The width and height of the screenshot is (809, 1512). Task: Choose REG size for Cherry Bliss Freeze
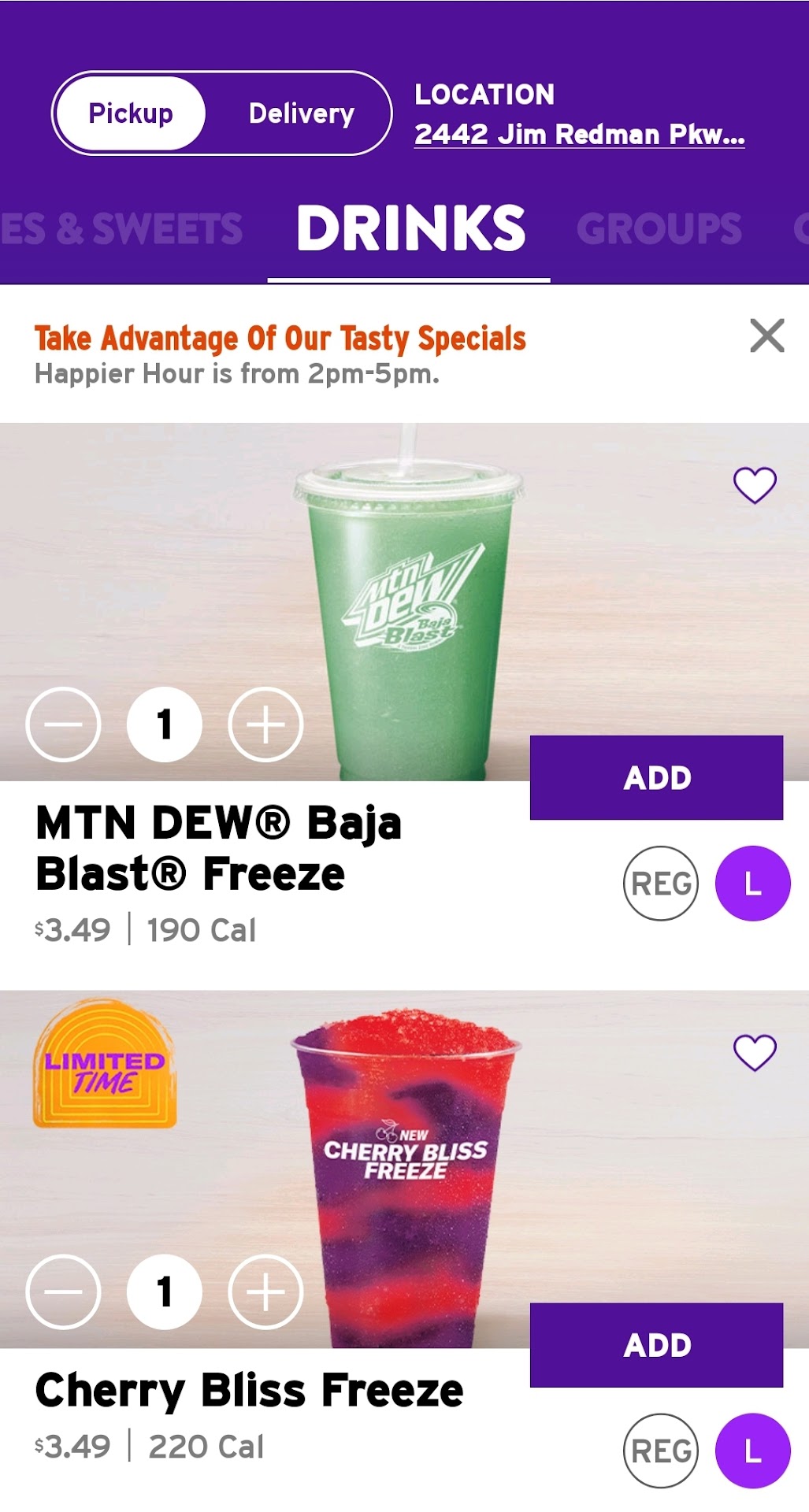661,1451
